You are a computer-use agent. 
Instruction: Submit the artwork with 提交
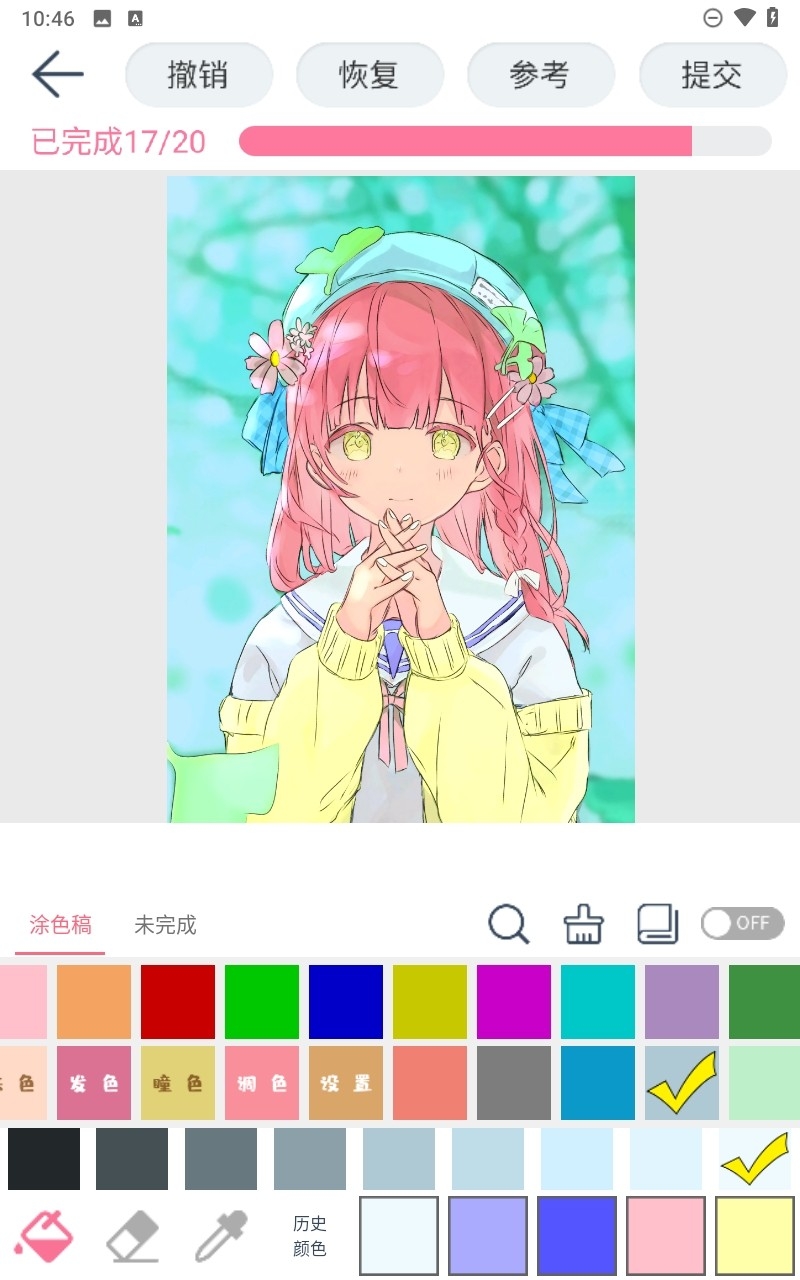713,75
